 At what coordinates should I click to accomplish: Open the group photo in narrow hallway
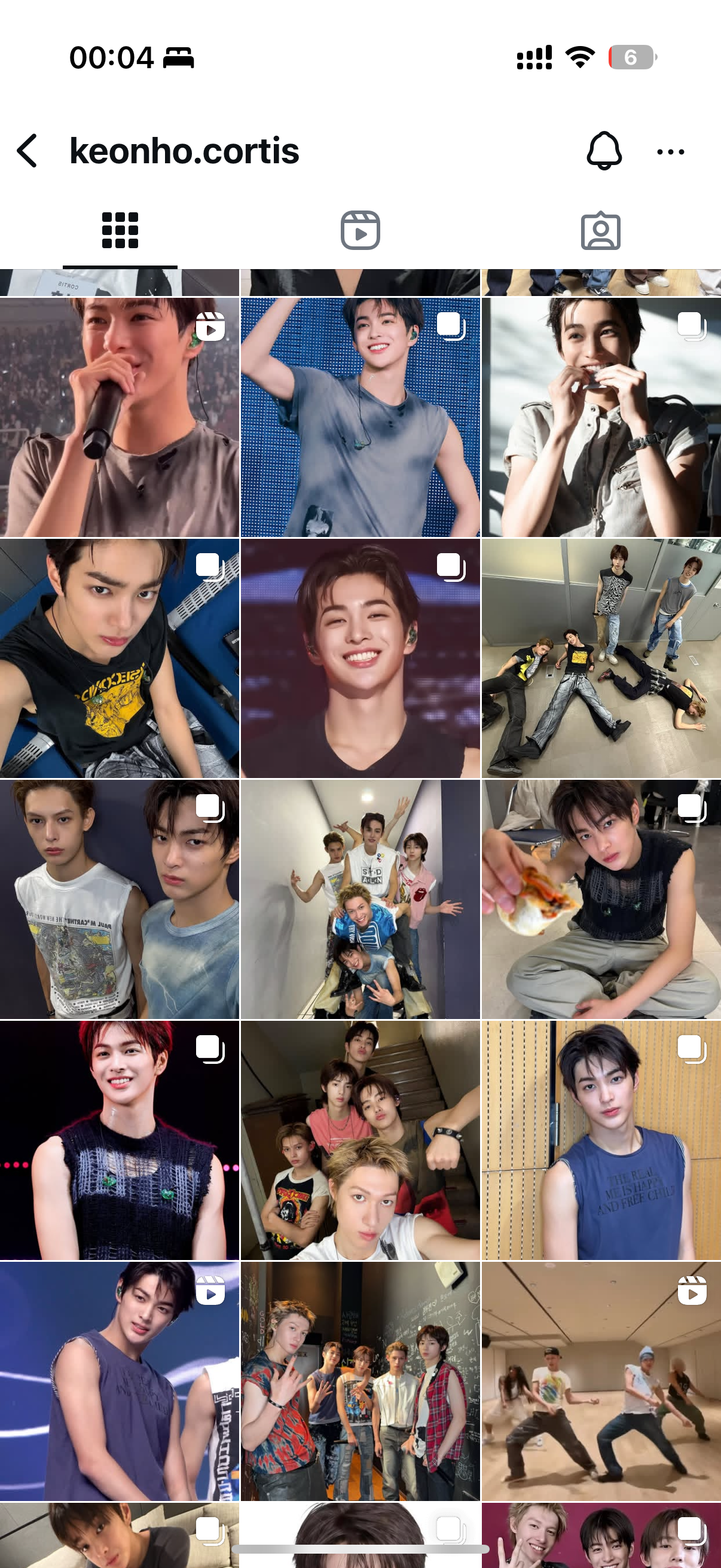[360, 899]
